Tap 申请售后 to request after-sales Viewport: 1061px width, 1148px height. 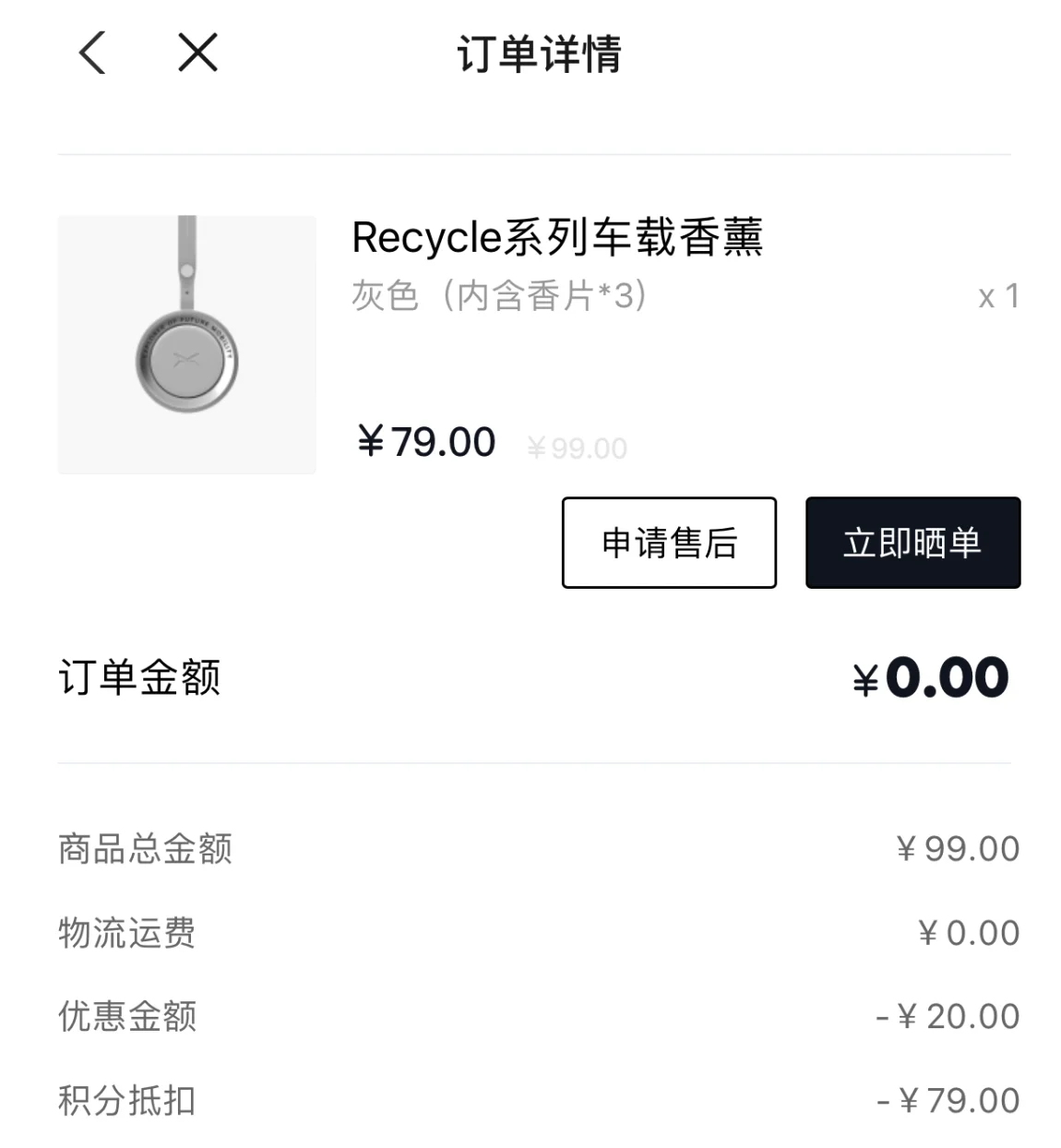(x=669, y=543)
